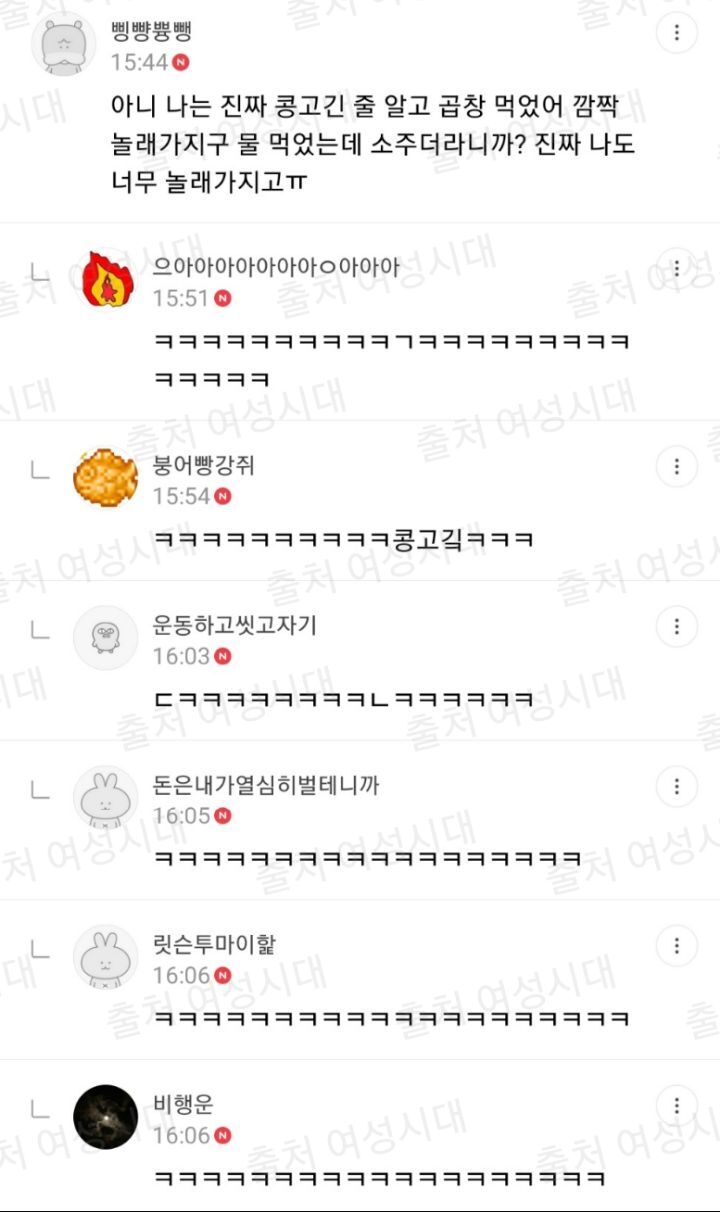Open the overflow menu on 삥뺭뿡뺑's comment
This screenshot has height=1212, width=720.
tap(677, 34)
